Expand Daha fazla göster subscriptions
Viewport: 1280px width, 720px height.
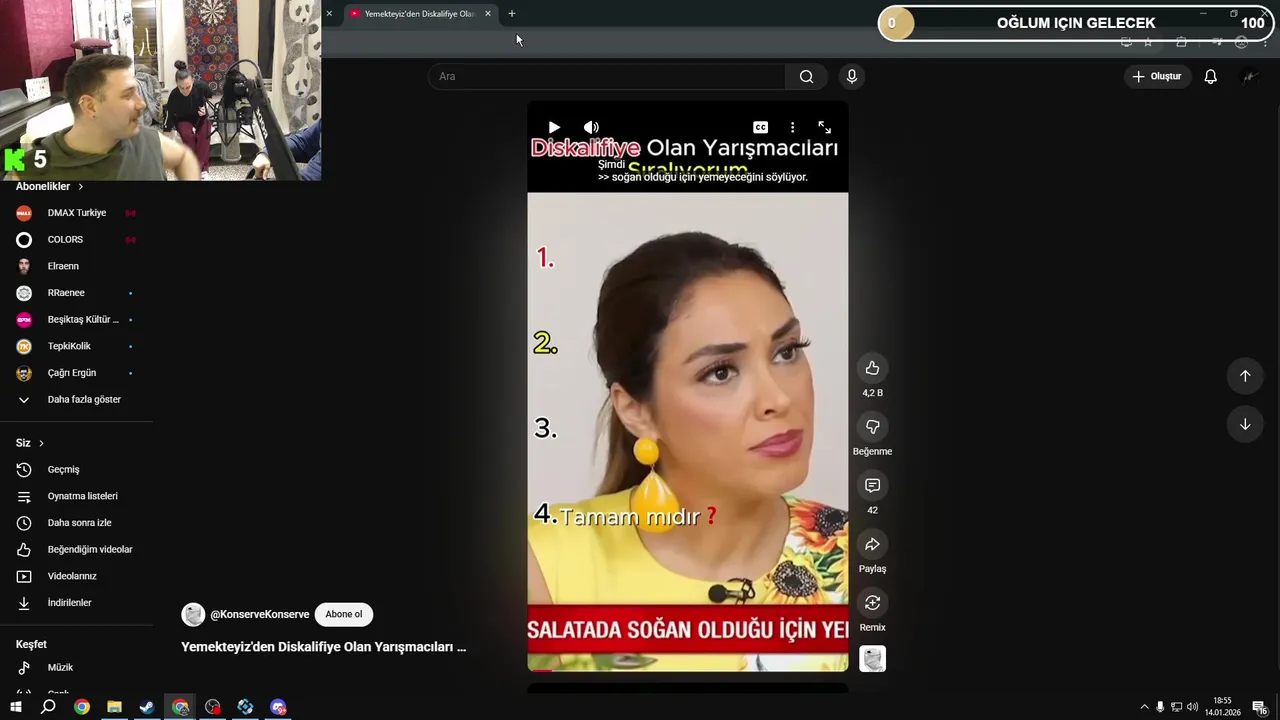pos(83,399)
